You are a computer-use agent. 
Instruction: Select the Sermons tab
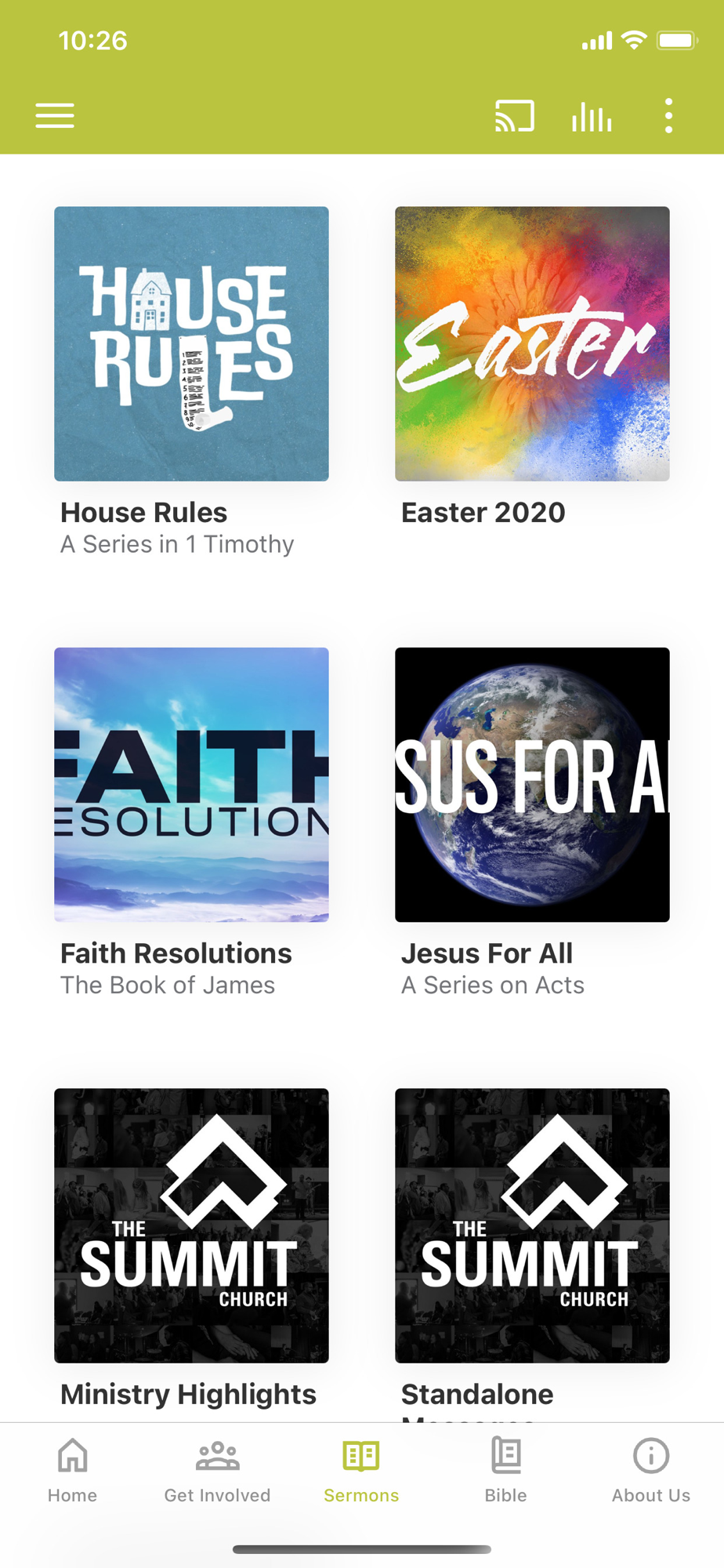tap(361, 1470)
